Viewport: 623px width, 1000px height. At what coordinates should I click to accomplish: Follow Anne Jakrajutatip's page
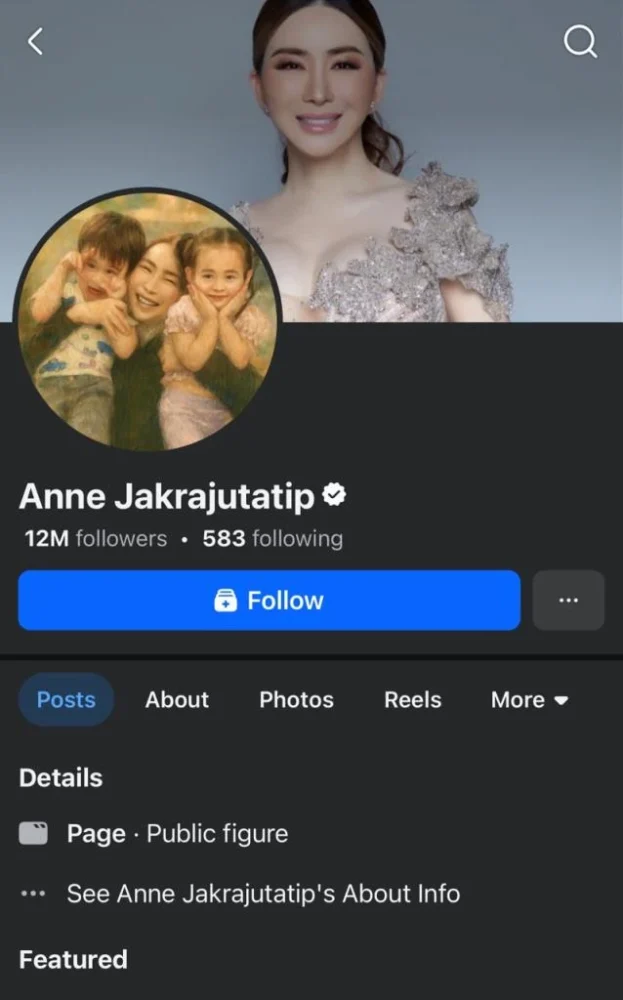coord(269,600)
